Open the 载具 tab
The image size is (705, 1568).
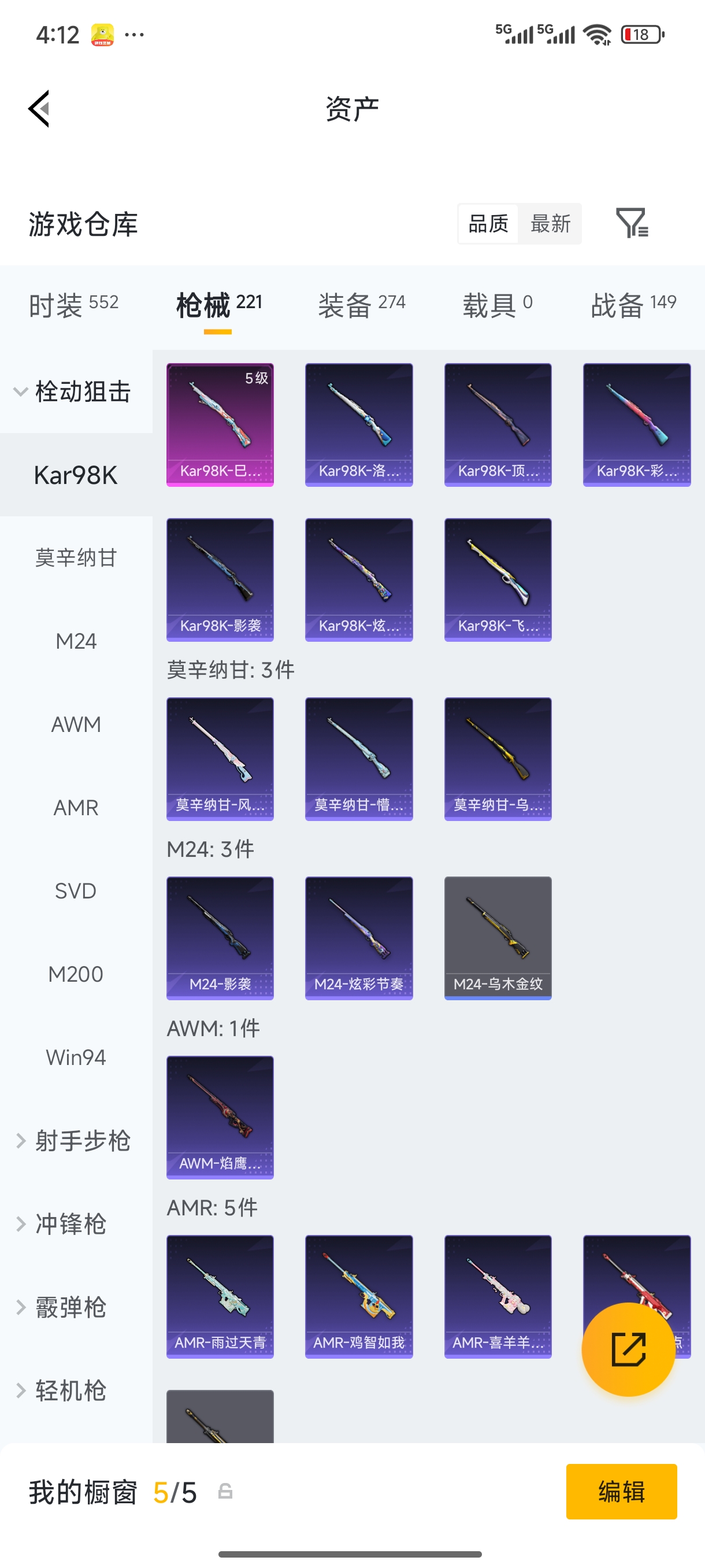point(497,304)
